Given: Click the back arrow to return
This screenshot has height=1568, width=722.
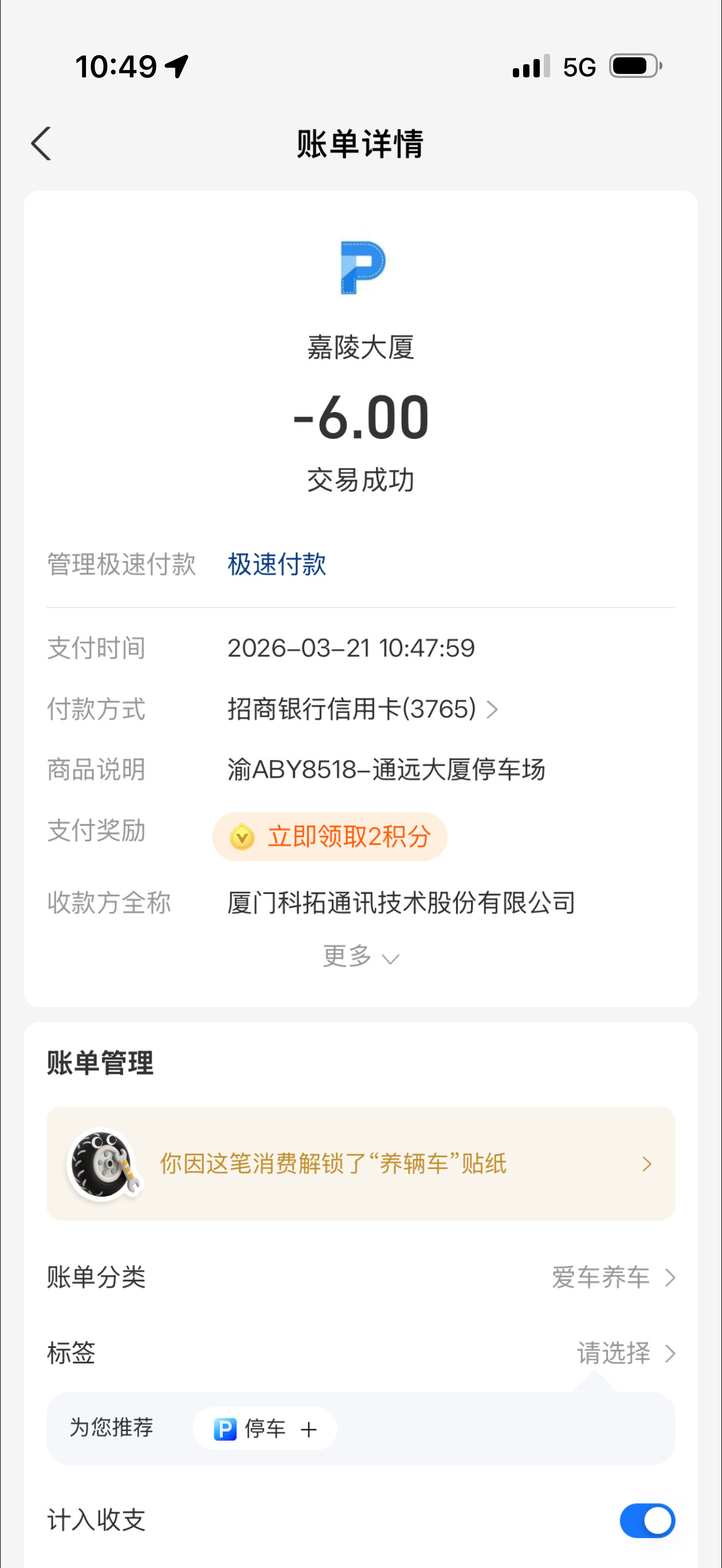Looking at the screenshot, I should pos(41,144).
